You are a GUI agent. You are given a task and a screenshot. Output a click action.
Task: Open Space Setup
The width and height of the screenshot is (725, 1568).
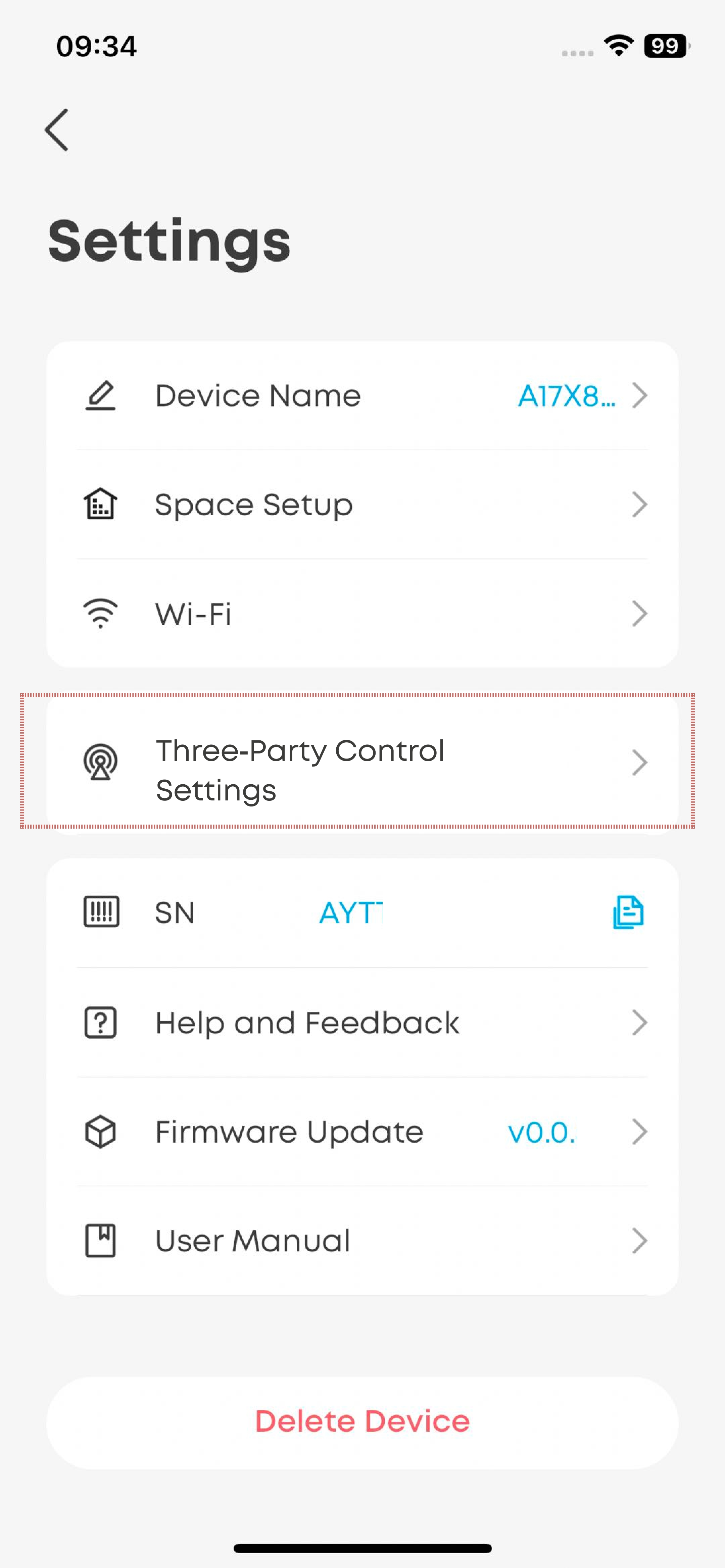[x=362, y=505]
